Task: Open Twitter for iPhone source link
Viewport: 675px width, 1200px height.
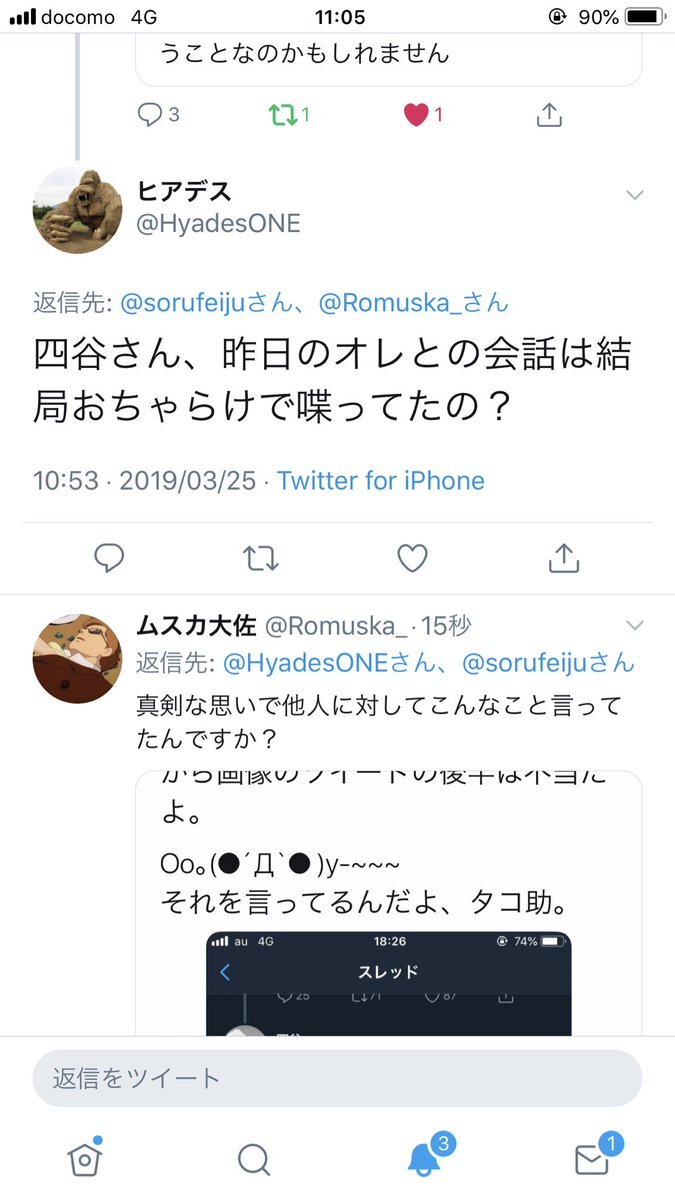Action: (x=380, y=480)
